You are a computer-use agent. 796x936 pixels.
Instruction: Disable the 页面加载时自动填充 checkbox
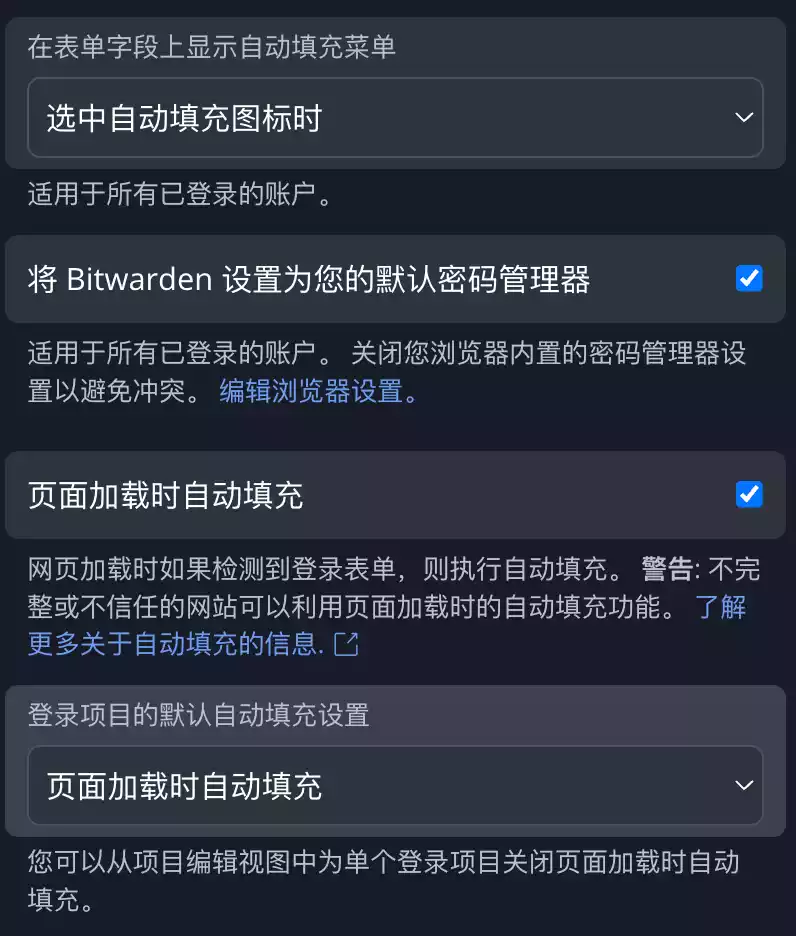(x=749, y=494)
